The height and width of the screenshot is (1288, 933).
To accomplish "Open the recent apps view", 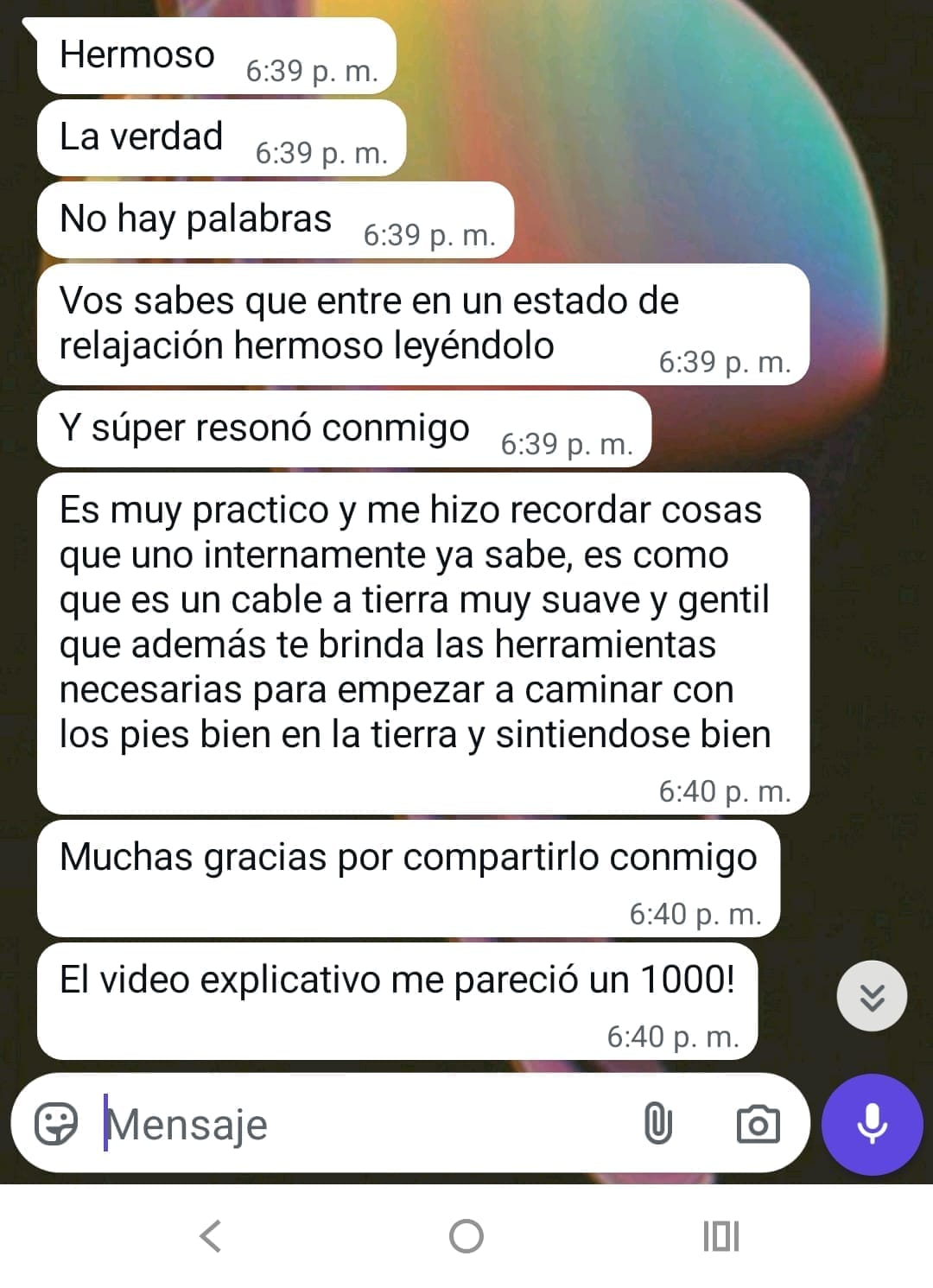I will pos(720,1235).
